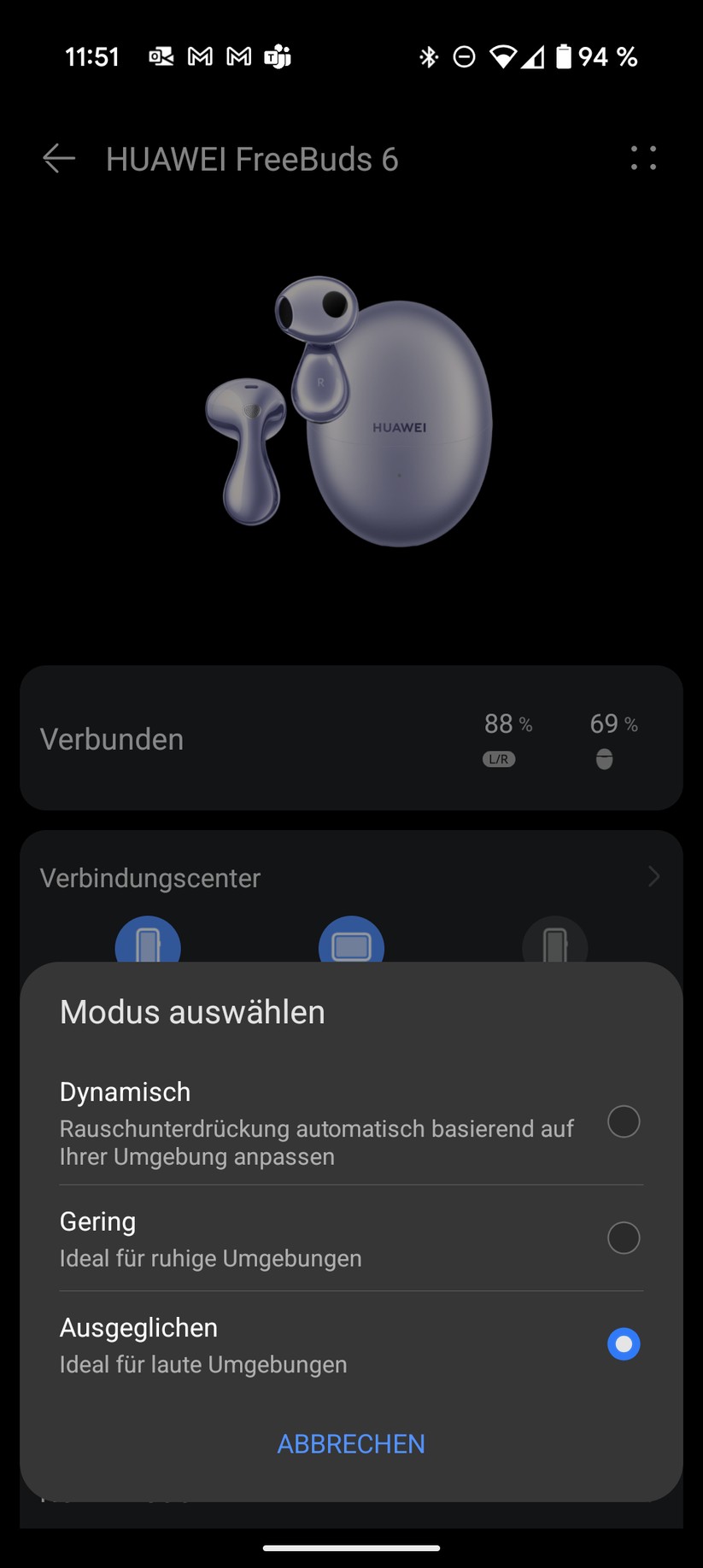The height and width of the screenshot is (1568, 703).
Task: Go back with the arrow icon
Action: click(x=59, y=159)
